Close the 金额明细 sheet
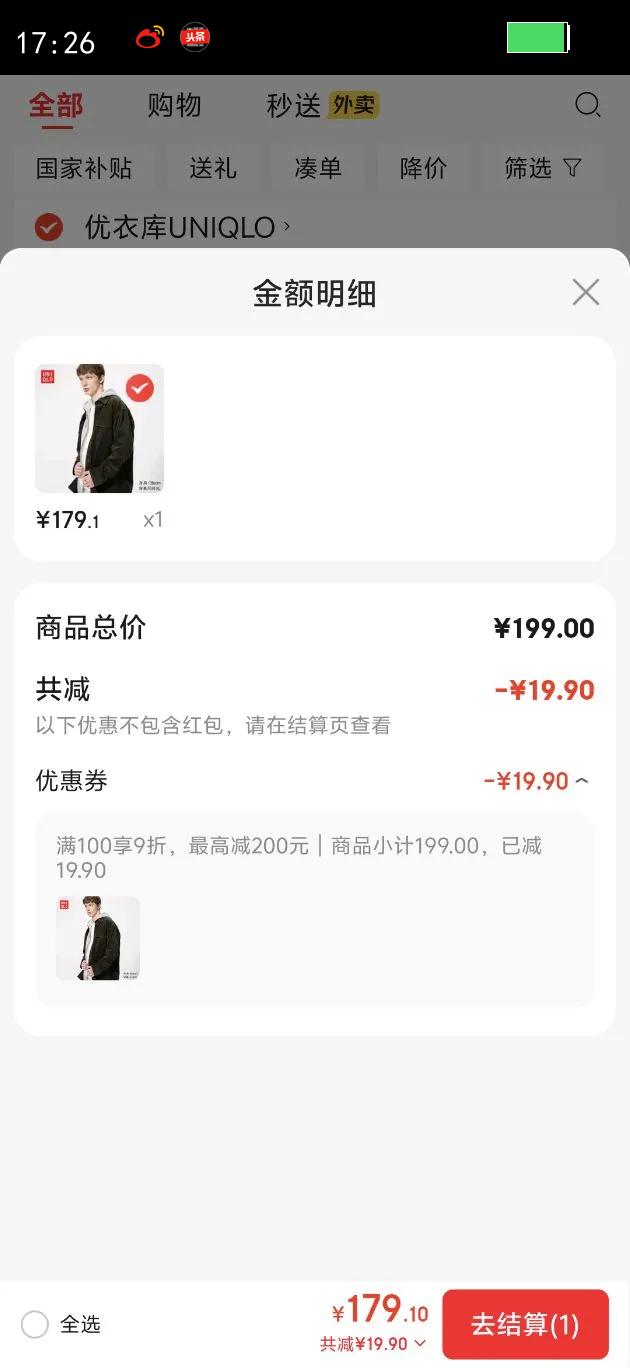 point(585,292)
